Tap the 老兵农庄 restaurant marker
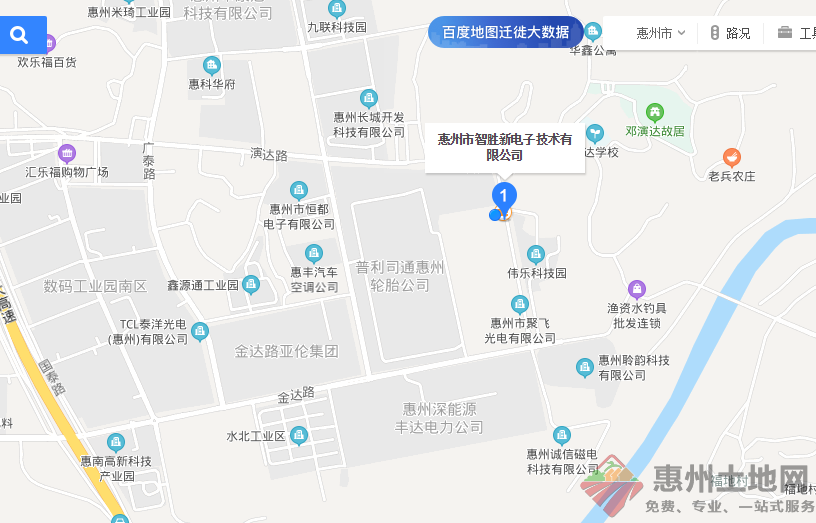Viewport: 816px width, 523px height. click(x=732, y=158)
